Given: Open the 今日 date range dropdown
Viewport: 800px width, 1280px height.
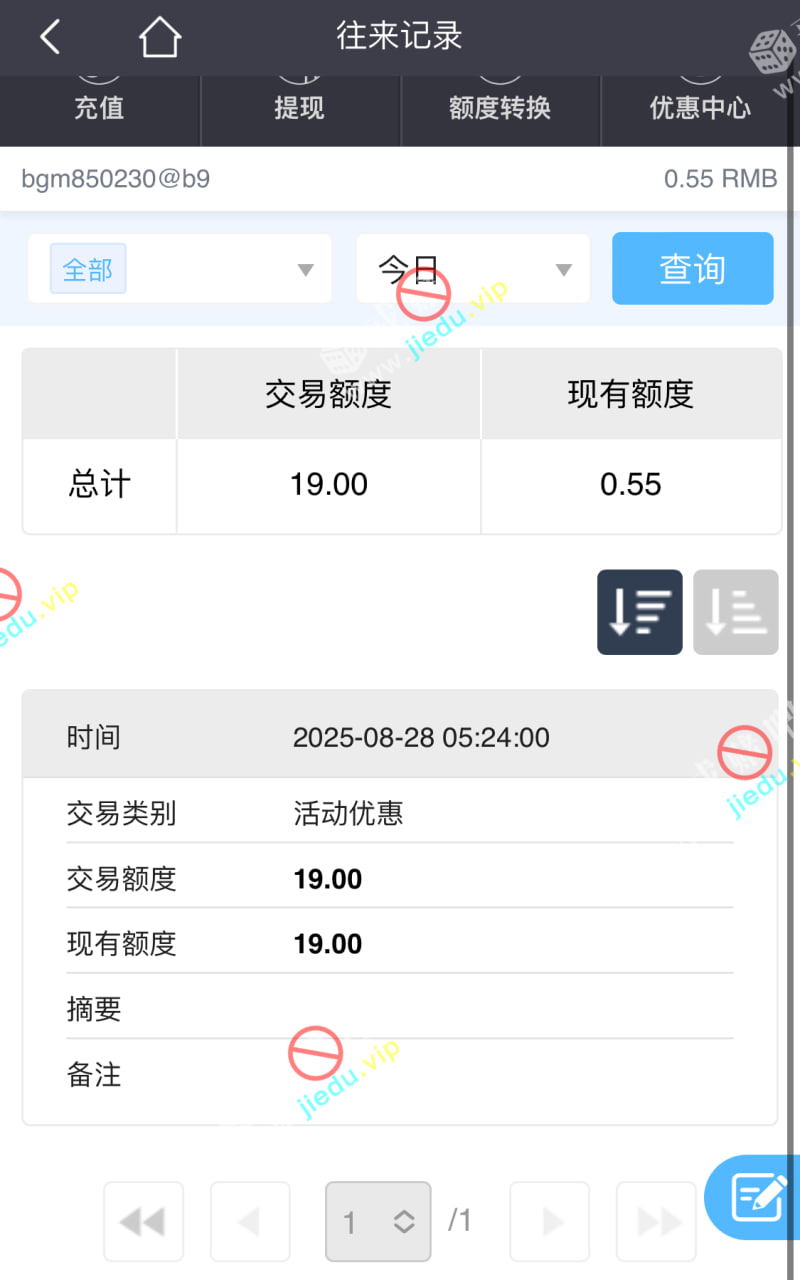Looking at the screenshot, I should pos(473,269).
